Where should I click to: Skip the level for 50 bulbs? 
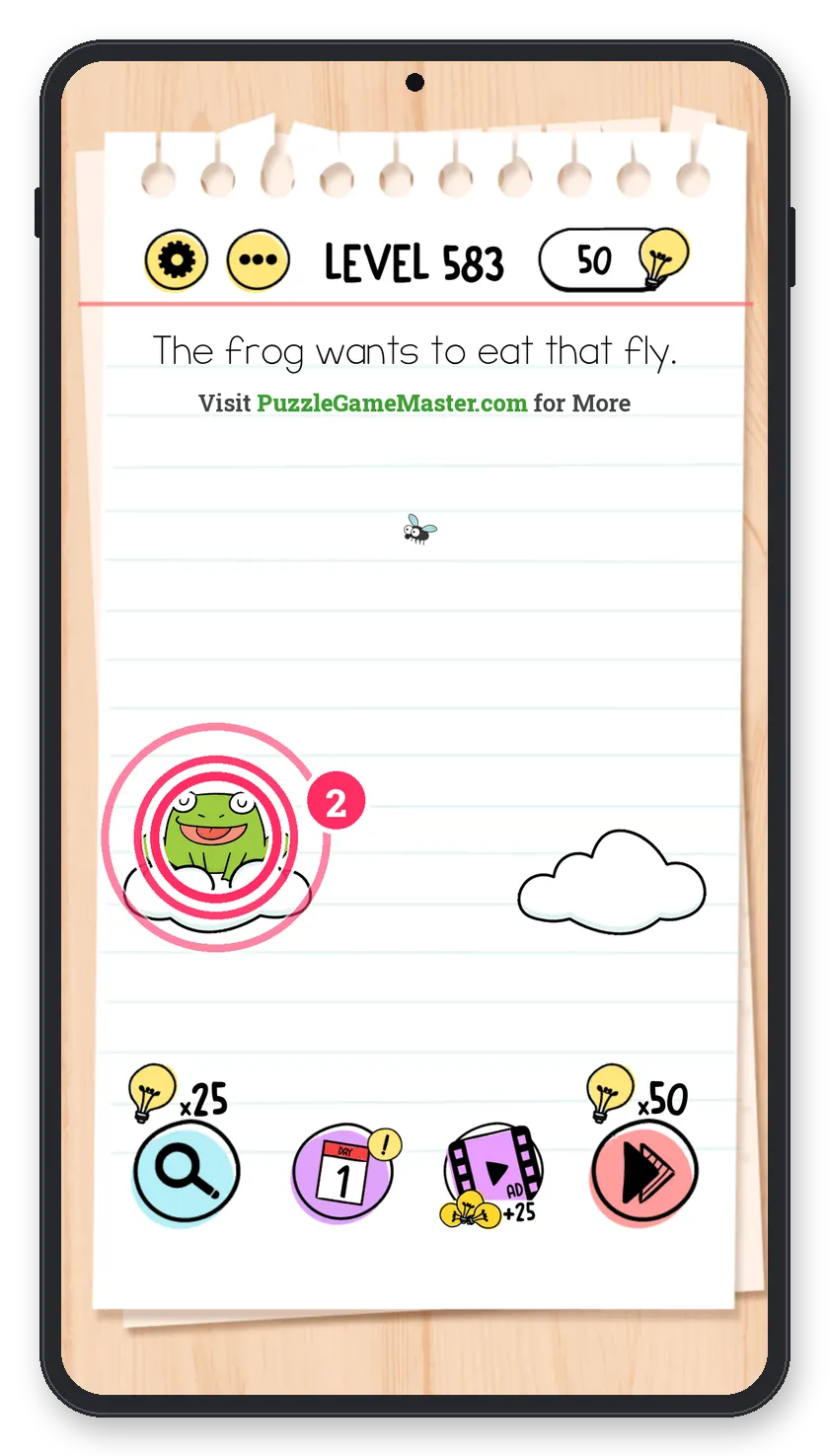[643, 1174]
